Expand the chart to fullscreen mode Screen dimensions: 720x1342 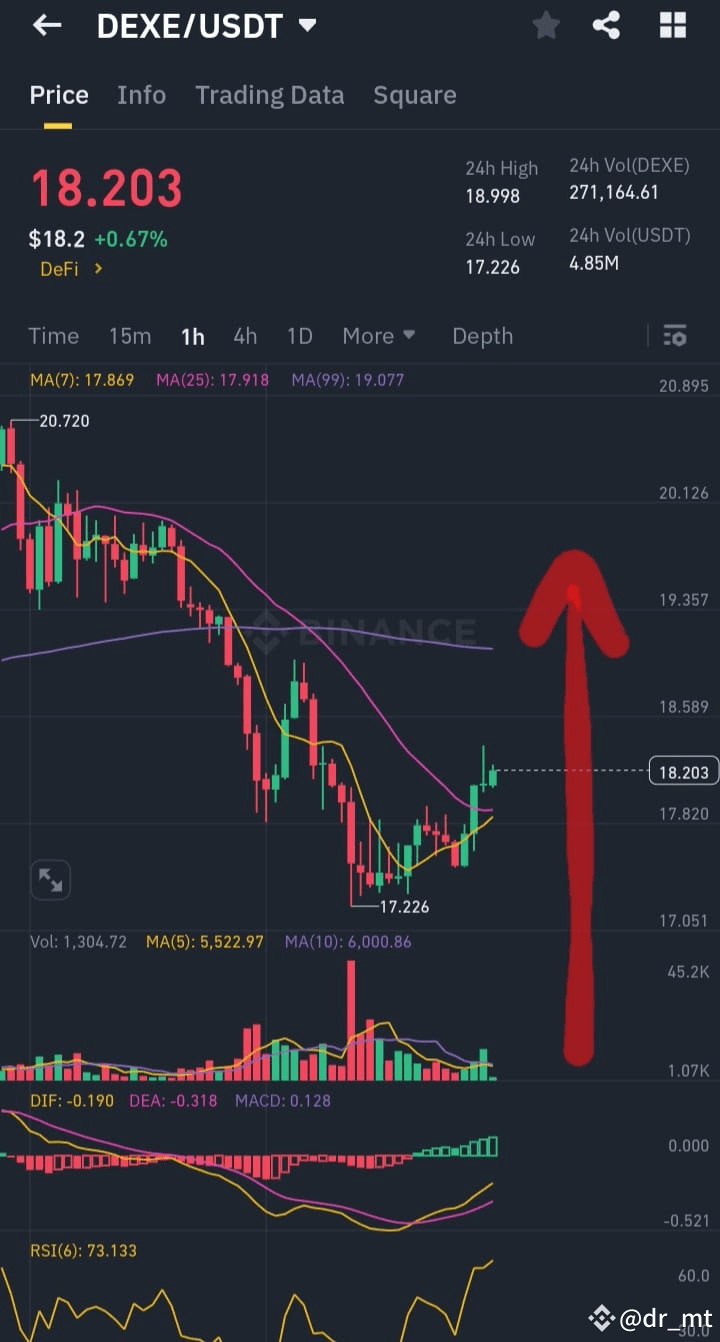click(50, 879)
